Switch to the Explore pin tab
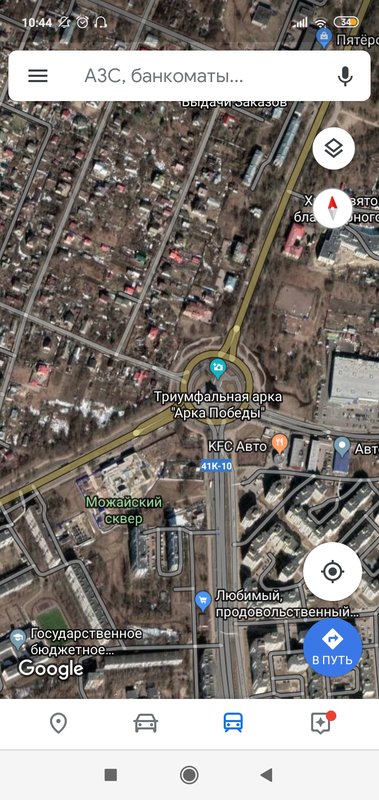The height and width of the screenshot is (800, 379). coord(58,723)
